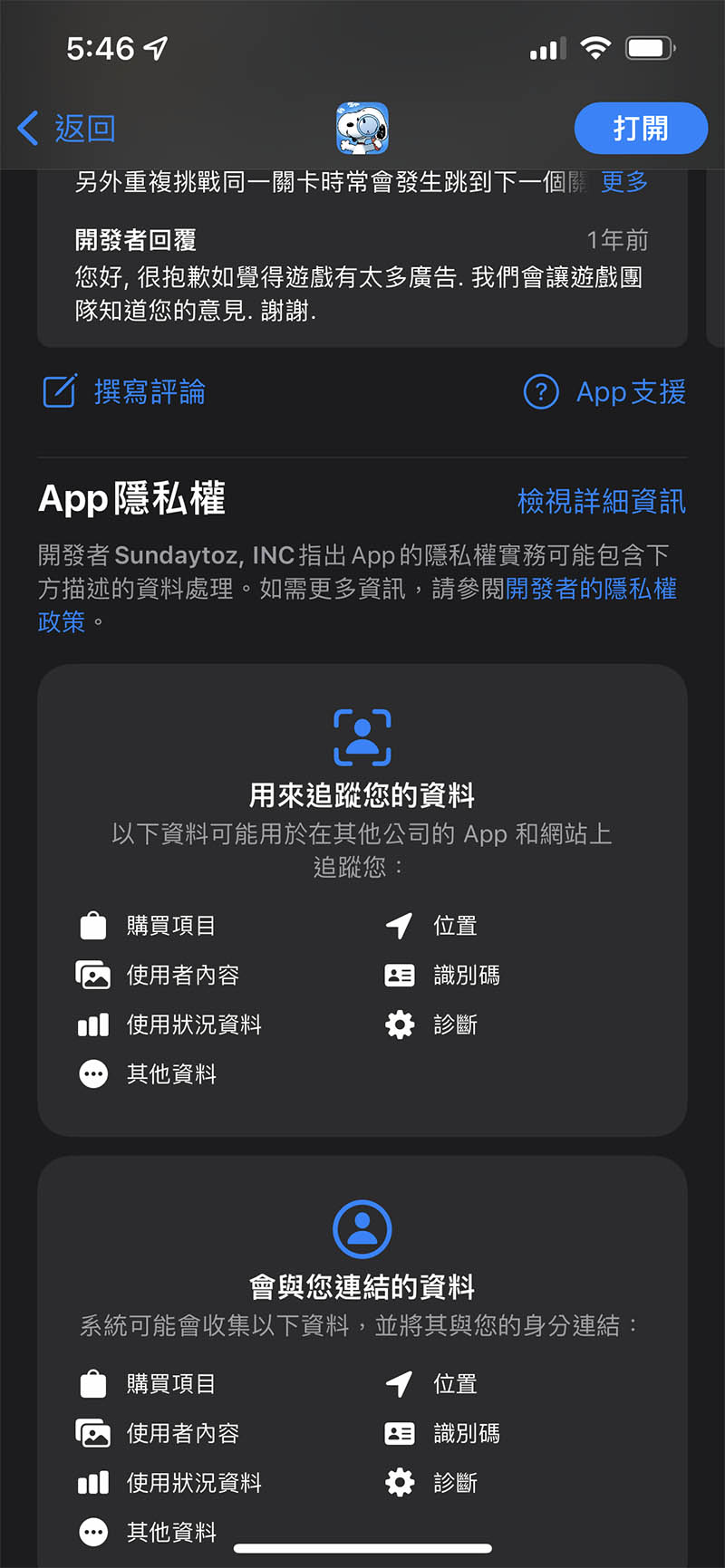Open App 支援 support
This screenshot has height=1568, width=725.
point(604,392)
